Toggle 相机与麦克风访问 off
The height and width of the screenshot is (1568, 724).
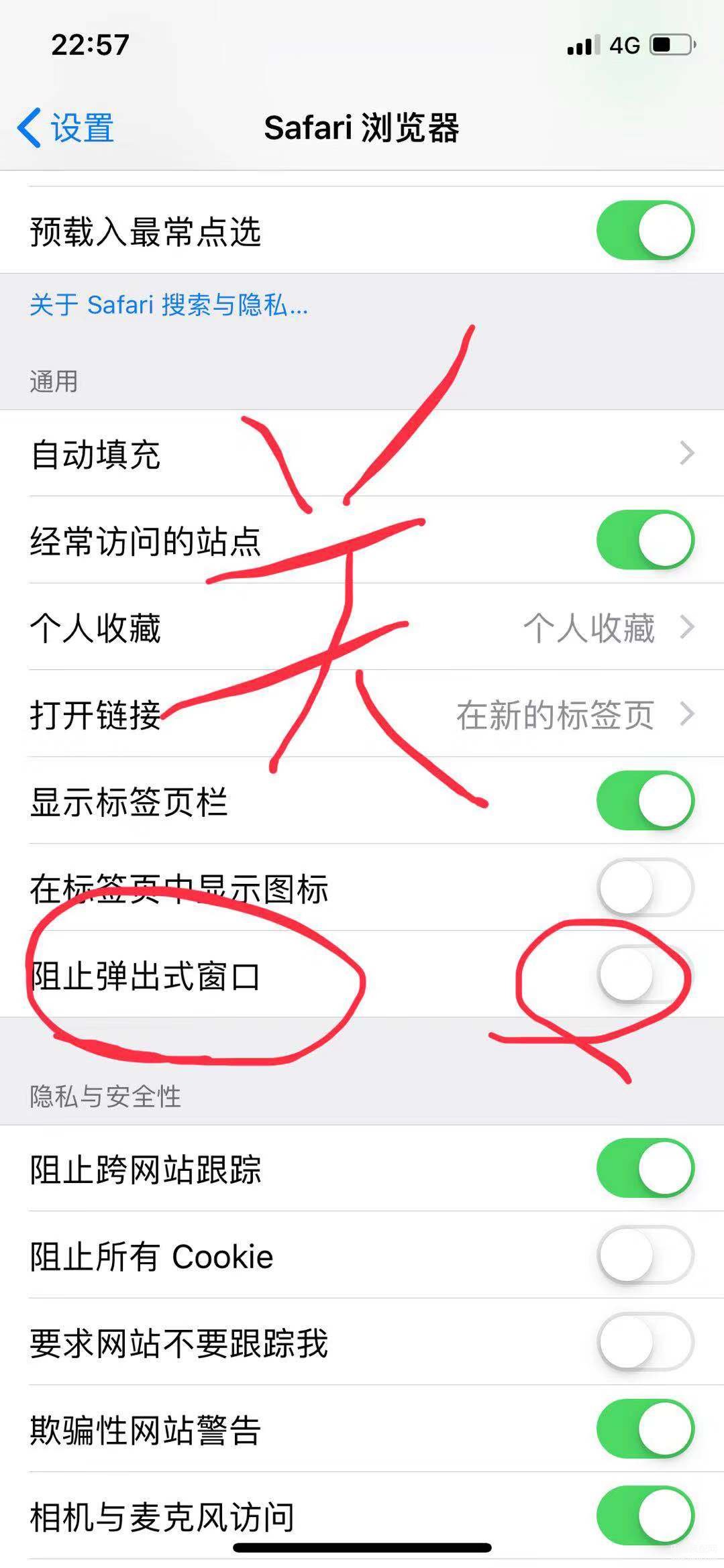645,1516
